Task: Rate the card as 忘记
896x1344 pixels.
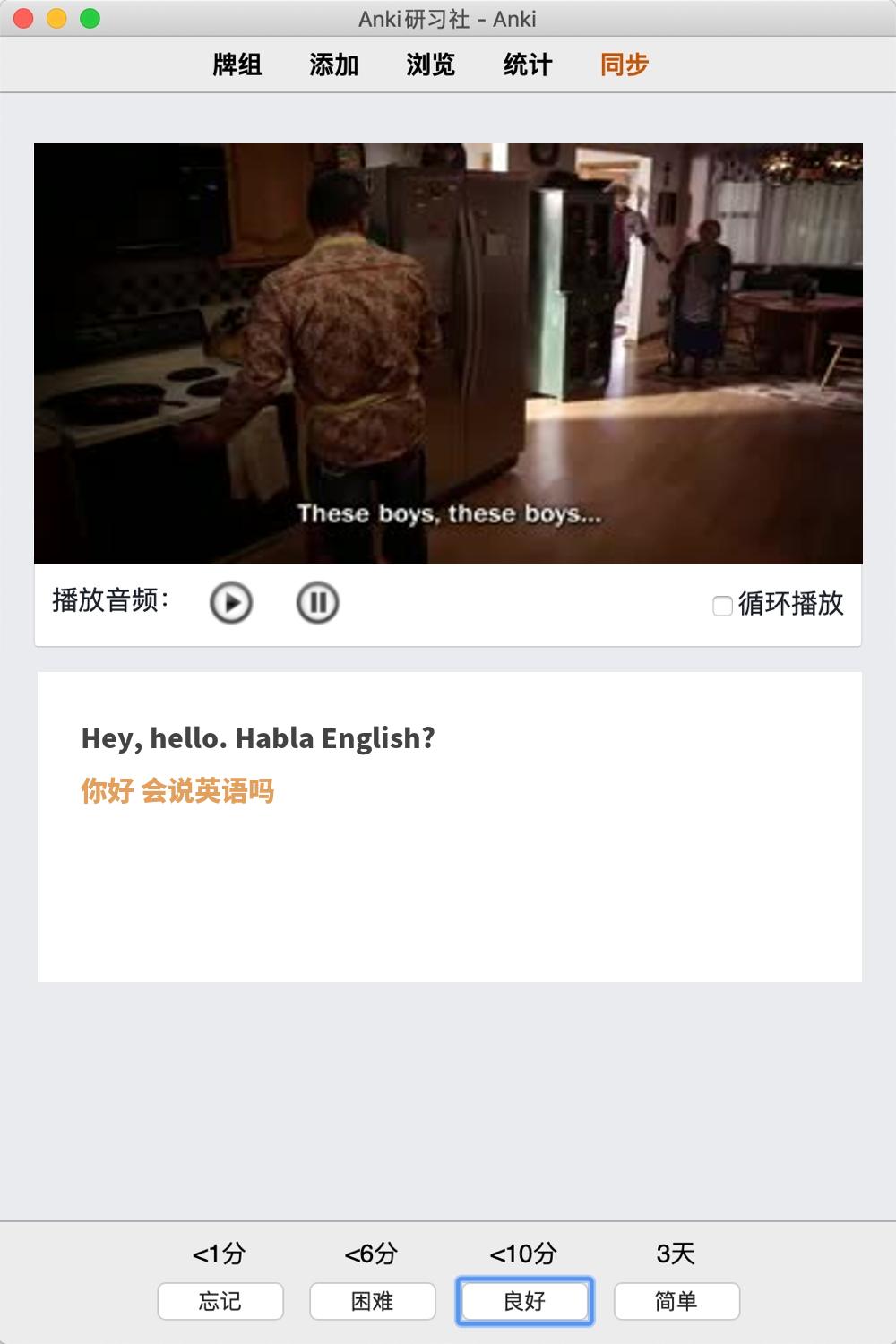Action: (x=220, y=1301)
